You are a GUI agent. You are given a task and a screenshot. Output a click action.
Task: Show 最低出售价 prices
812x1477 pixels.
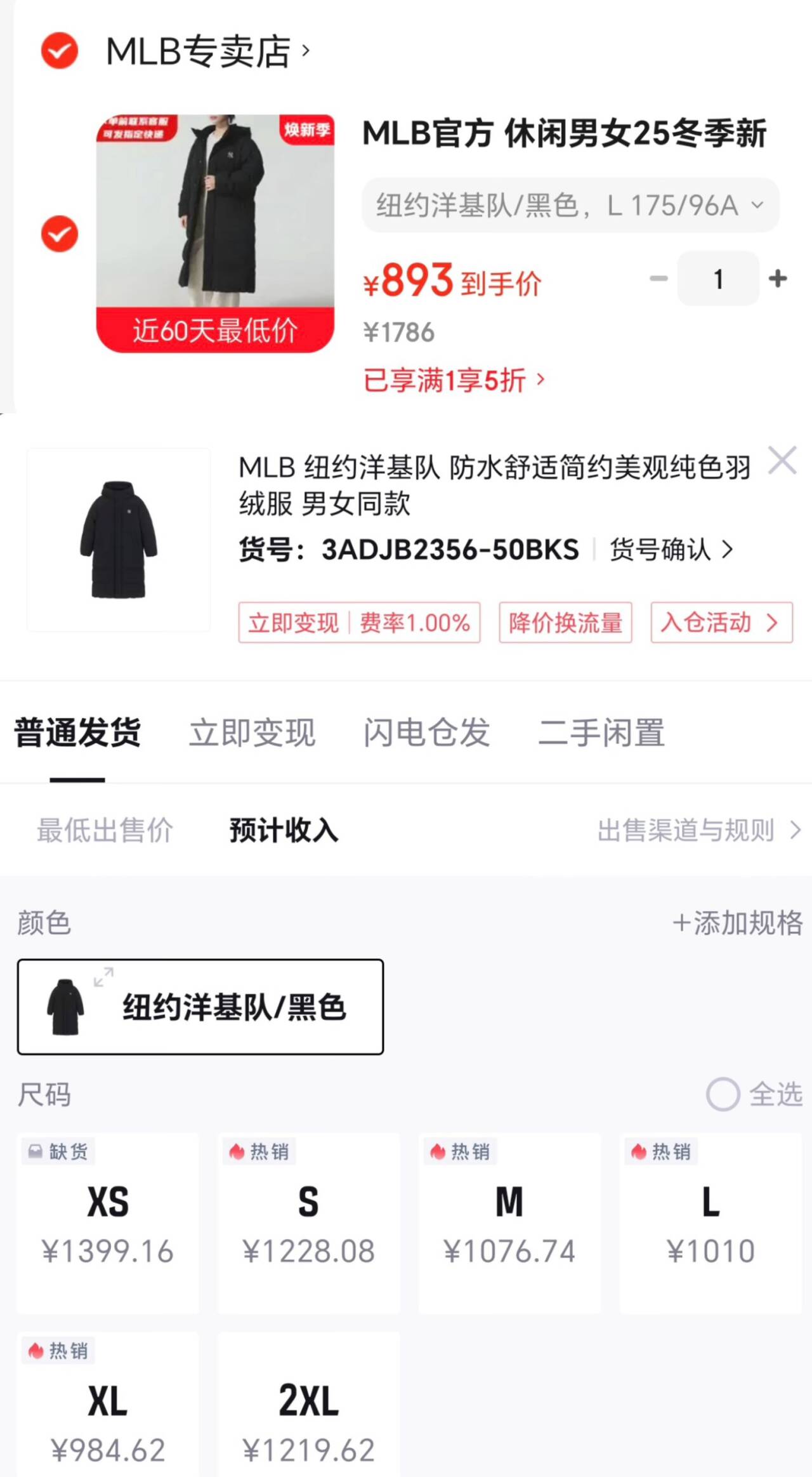pyautogui.click(x=105, y=830)
